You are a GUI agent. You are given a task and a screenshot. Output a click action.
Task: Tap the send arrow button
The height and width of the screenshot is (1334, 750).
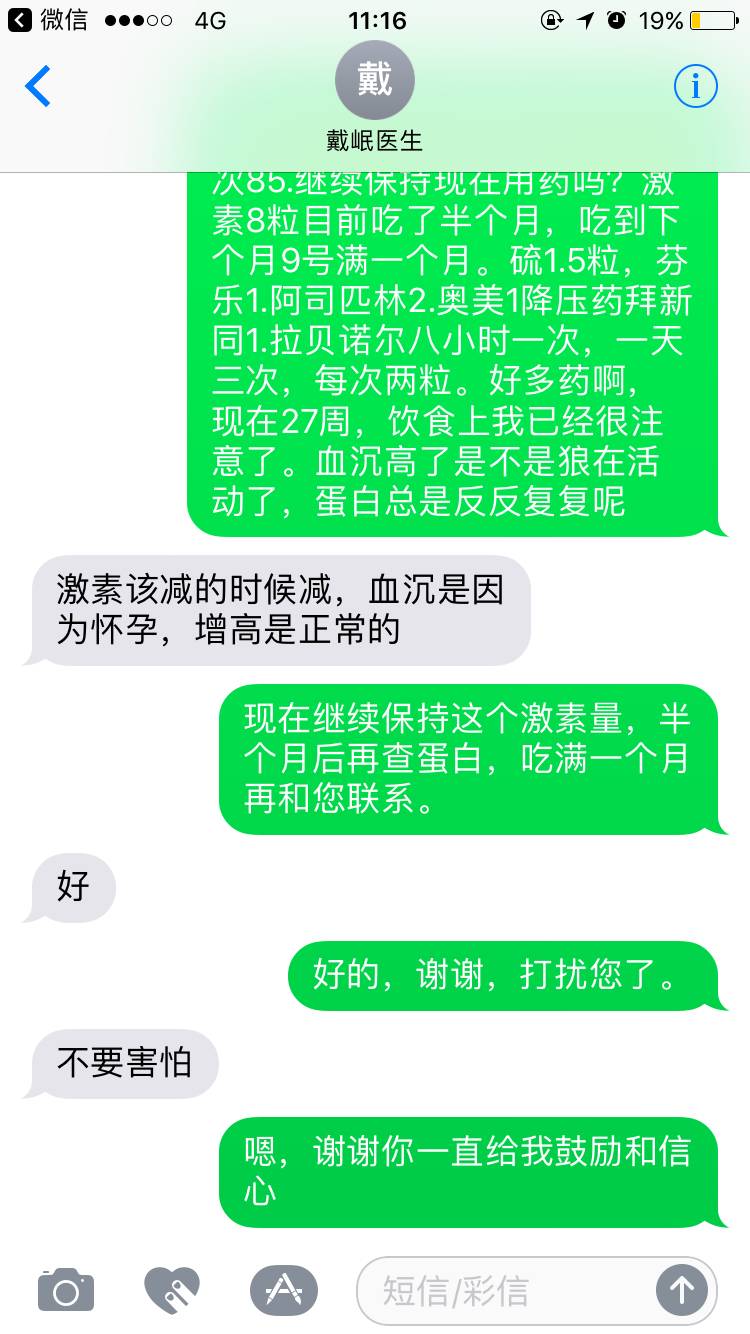[x=682, y=1290]
